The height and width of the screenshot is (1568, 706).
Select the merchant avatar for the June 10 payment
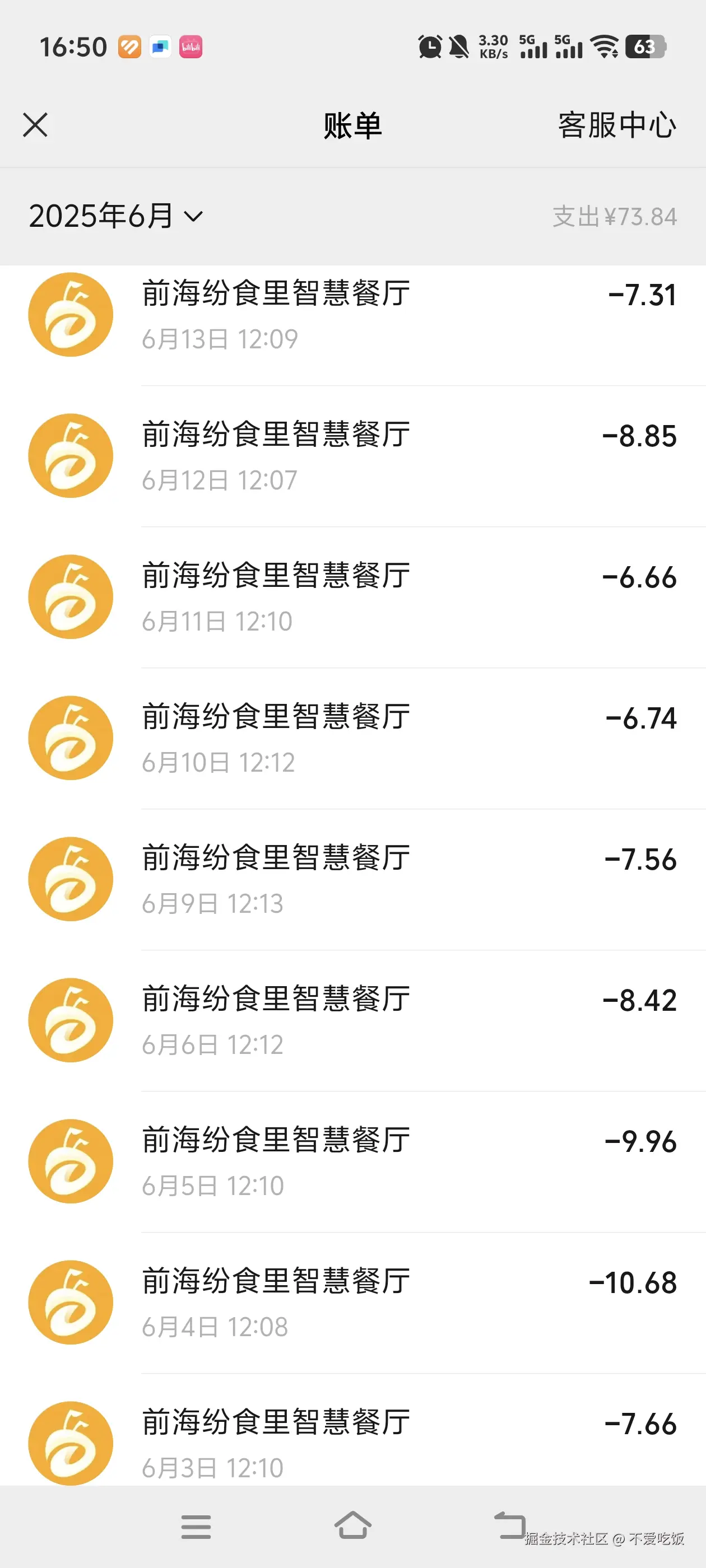(x=70, y=738)
